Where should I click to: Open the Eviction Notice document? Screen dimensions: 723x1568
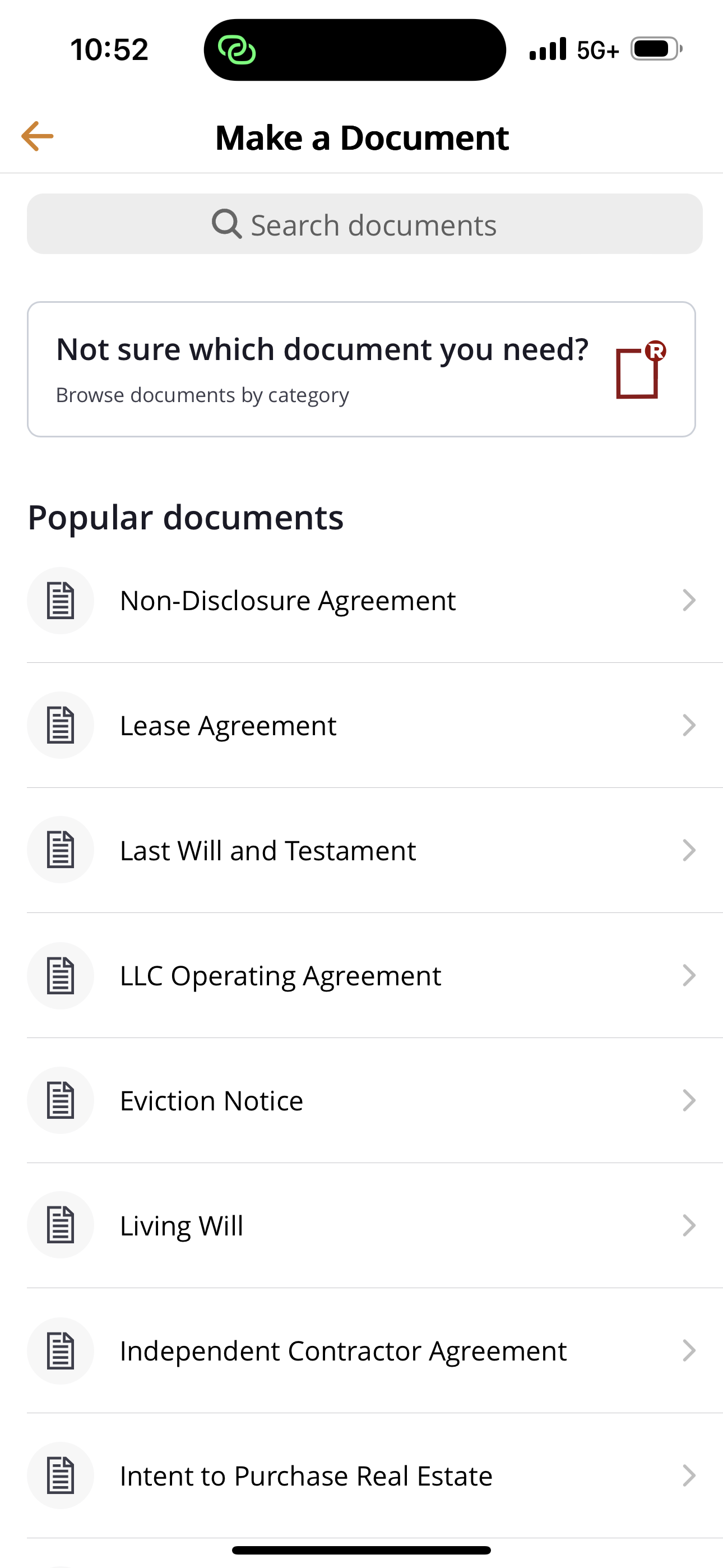tap(361, 1100)
